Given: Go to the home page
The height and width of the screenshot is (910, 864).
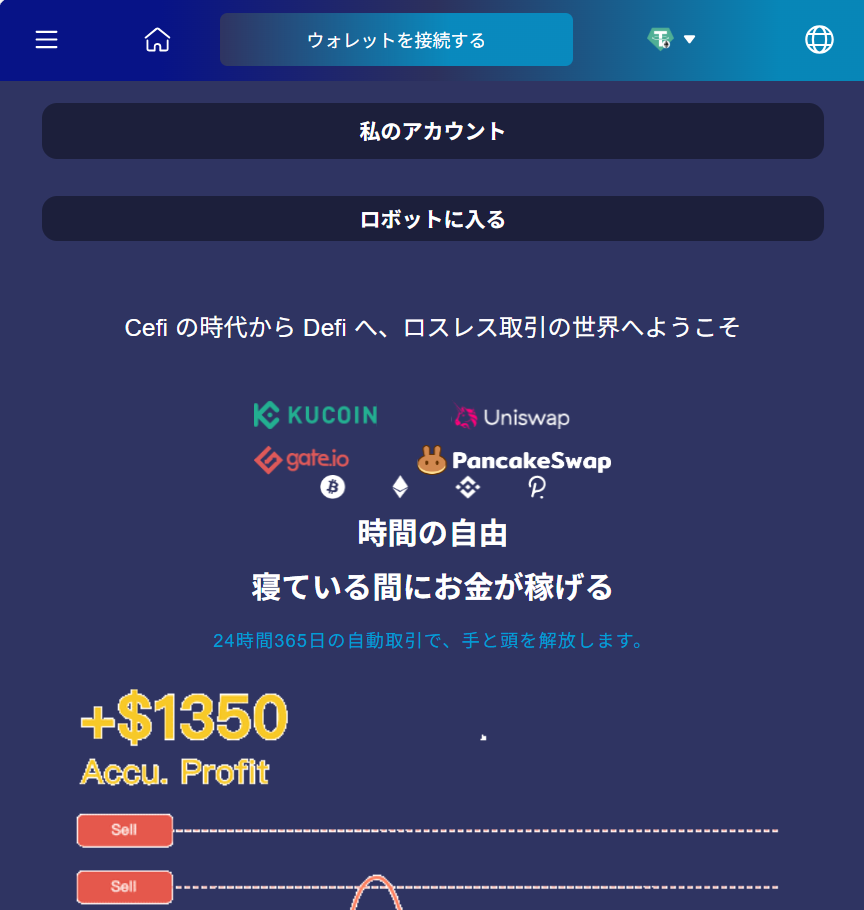Looking at the screenshot, I should point(157,40).
